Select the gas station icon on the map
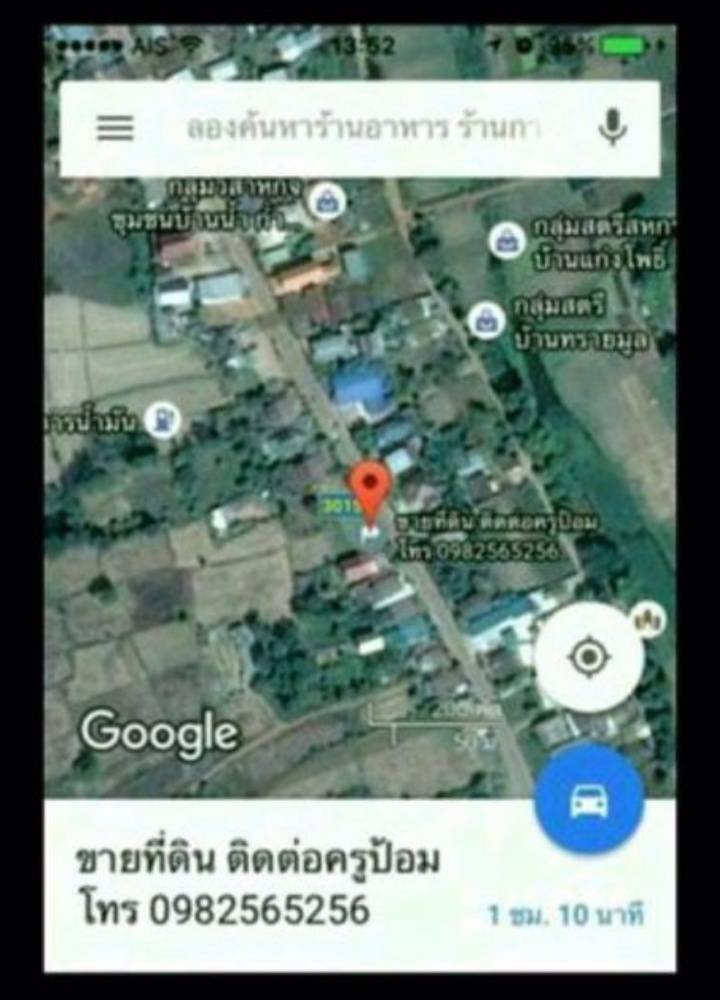Screen dimensions: 720x1000 pyautogui.click(x=163, y=419)
